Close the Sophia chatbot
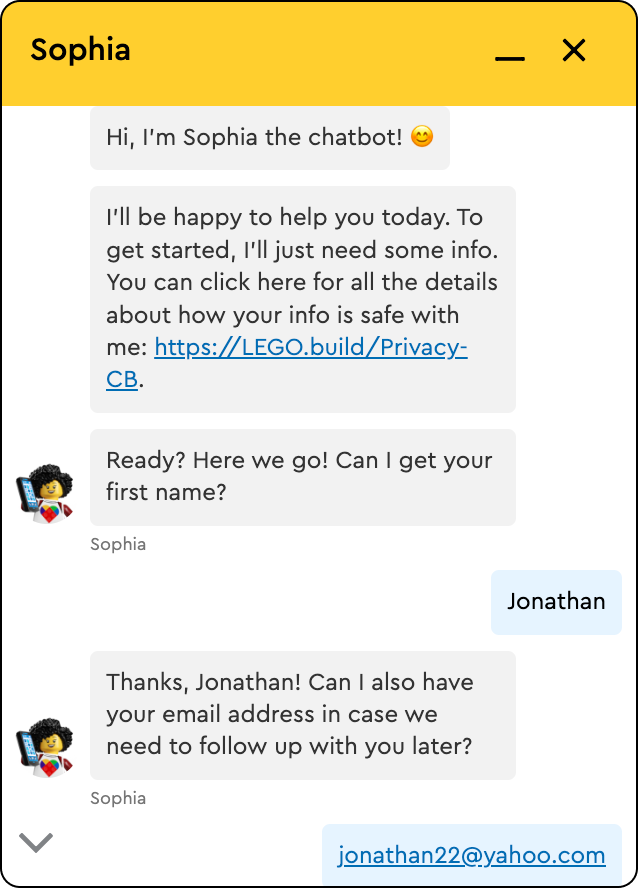The image size is (638, 888). [574, 50]
